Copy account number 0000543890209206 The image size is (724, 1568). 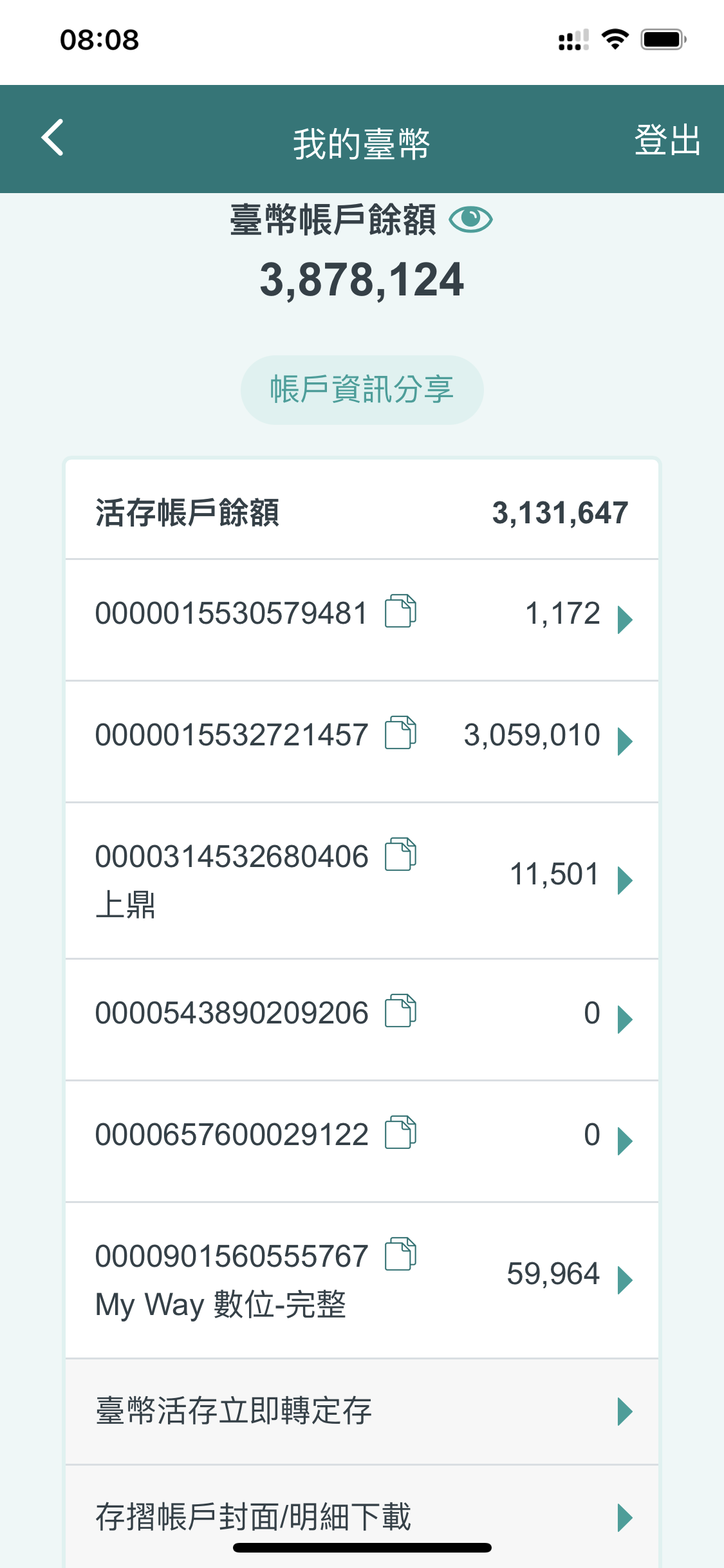400,1011
